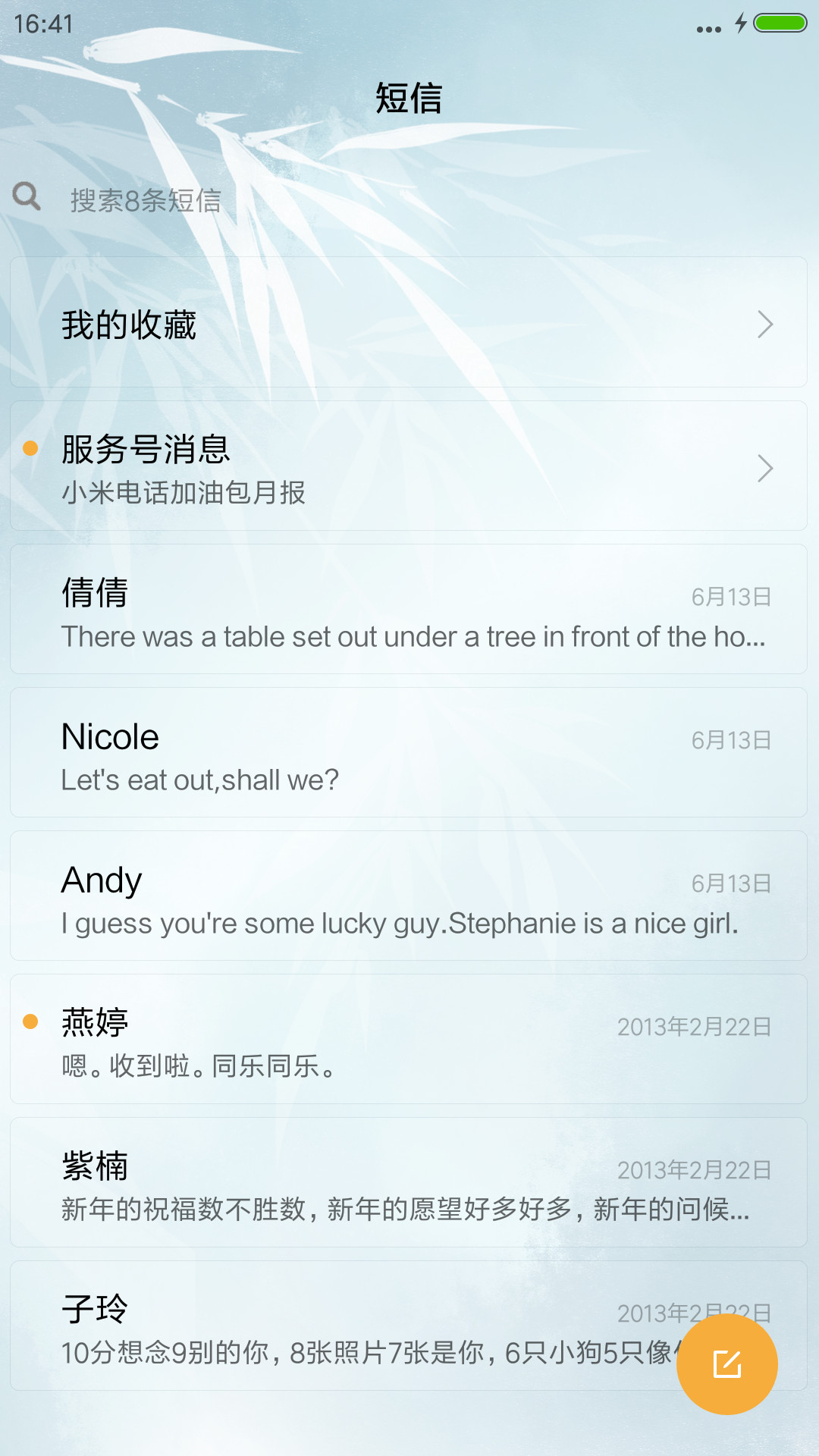Image resolution: width=819 pixels, height=1456 pixels.
Task: Open 我的收藏 favorites
Action: [x=409, y=322]
